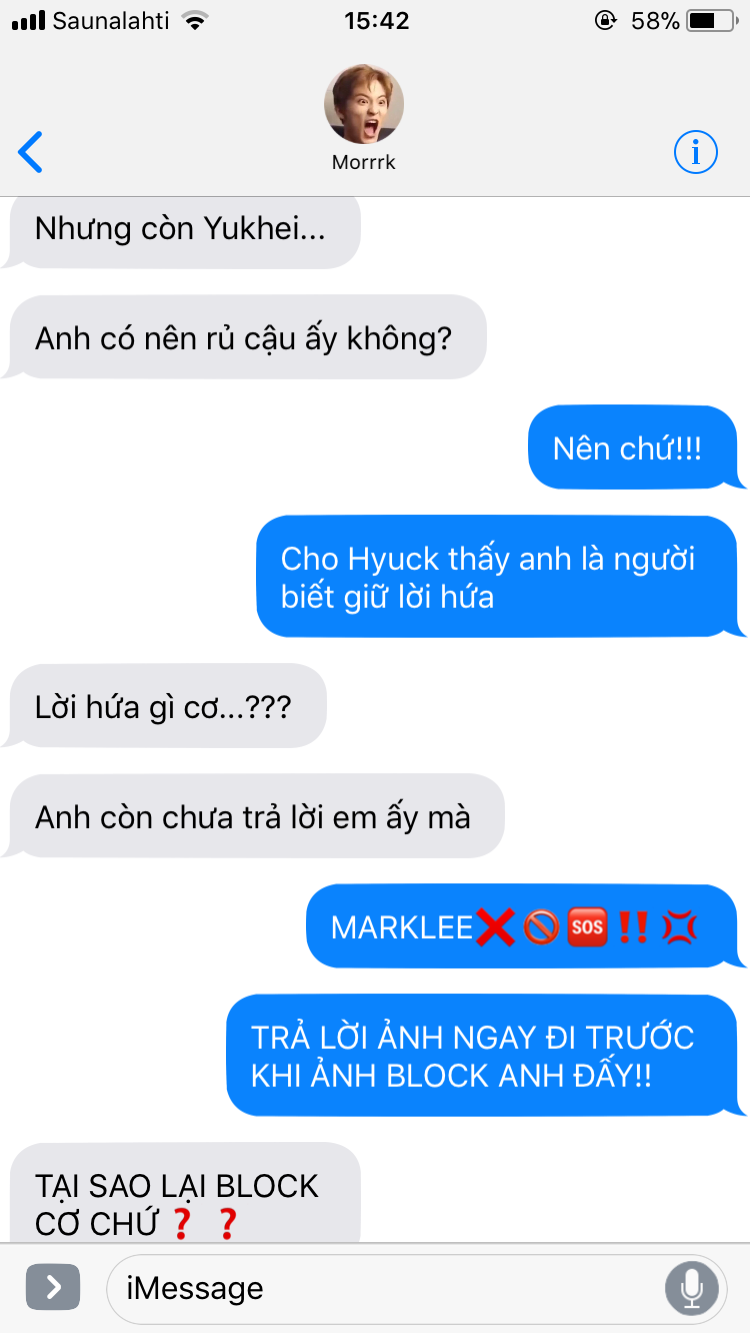Expand the apps drawer arrow button

tap(53, 1288)
